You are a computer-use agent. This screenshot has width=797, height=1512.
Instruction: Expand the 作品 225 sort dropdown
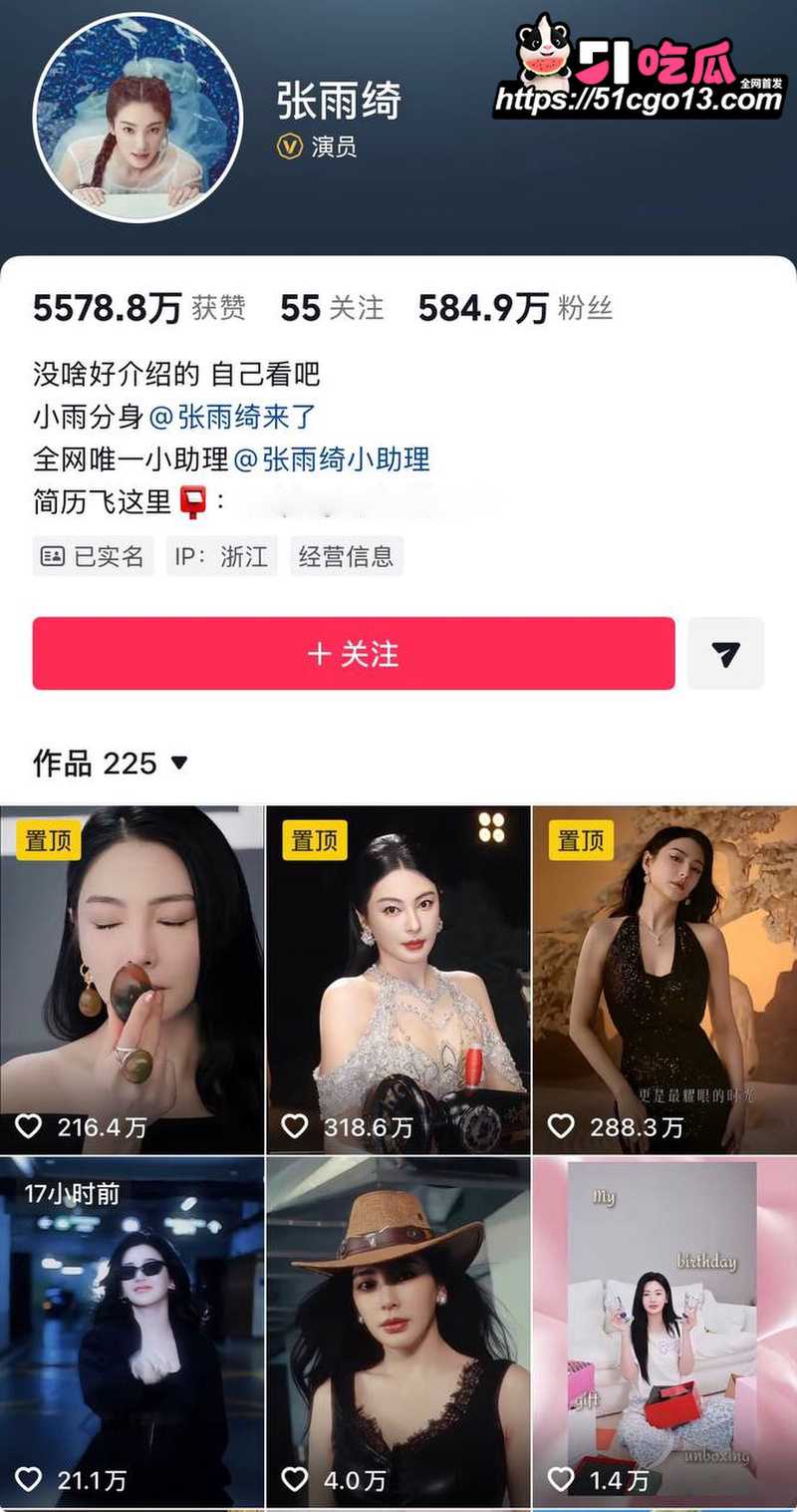coord(111,763)
